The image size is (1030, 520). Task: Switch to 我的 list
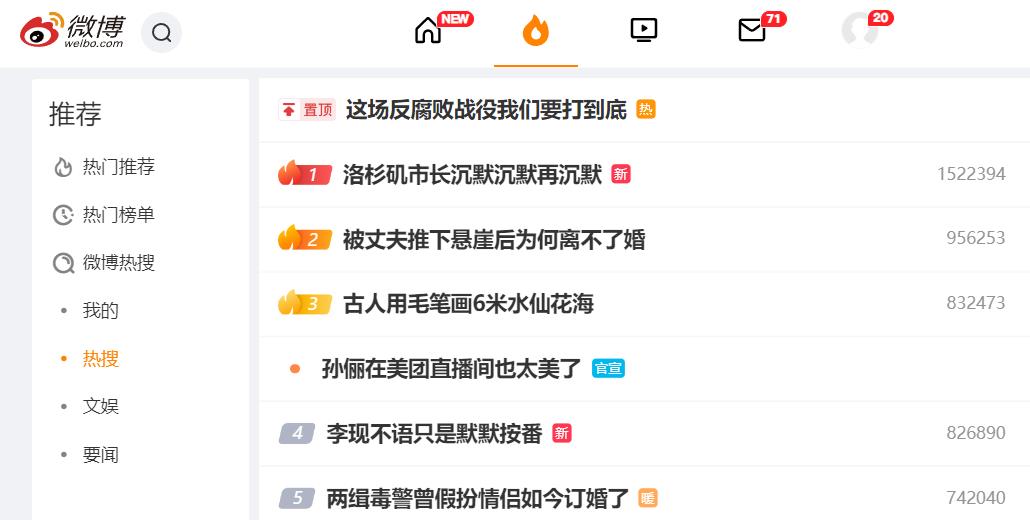101,311
